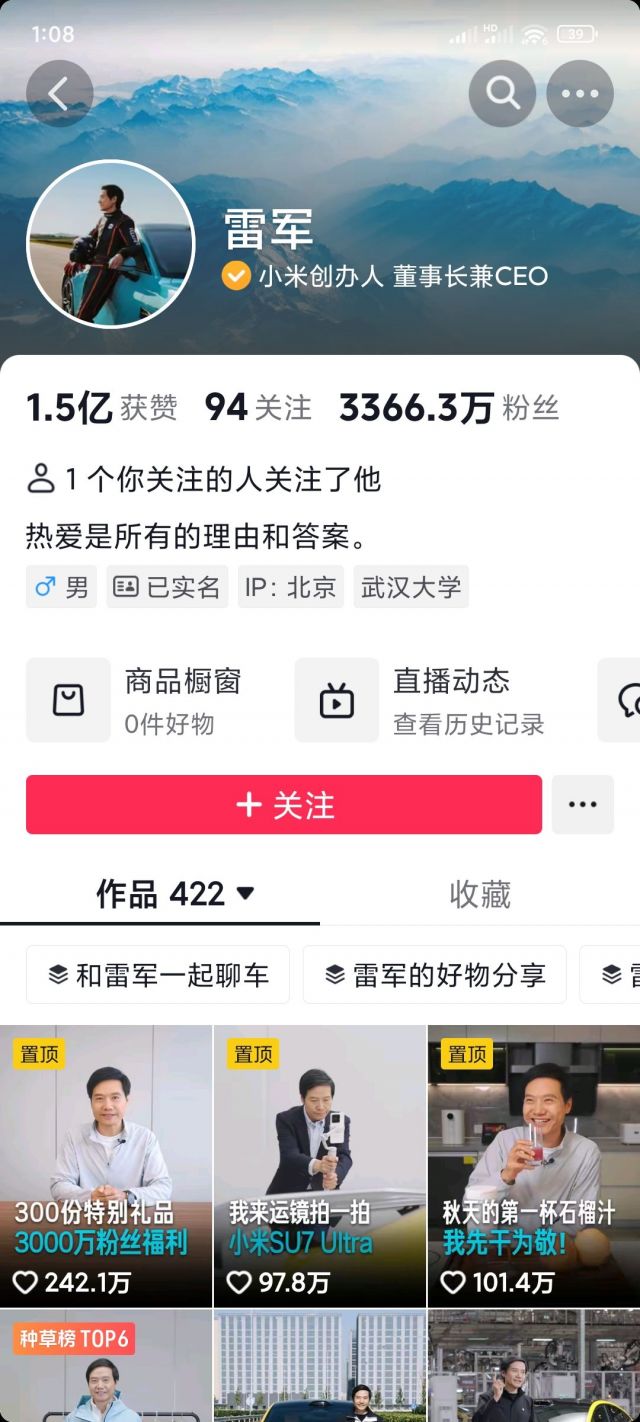Image resolution: width=640 pixels, height=1422 pixels.
Task: Select the 雷军的好物分享 collection chip
Action: pyautogui.click(x=435, y=975)
